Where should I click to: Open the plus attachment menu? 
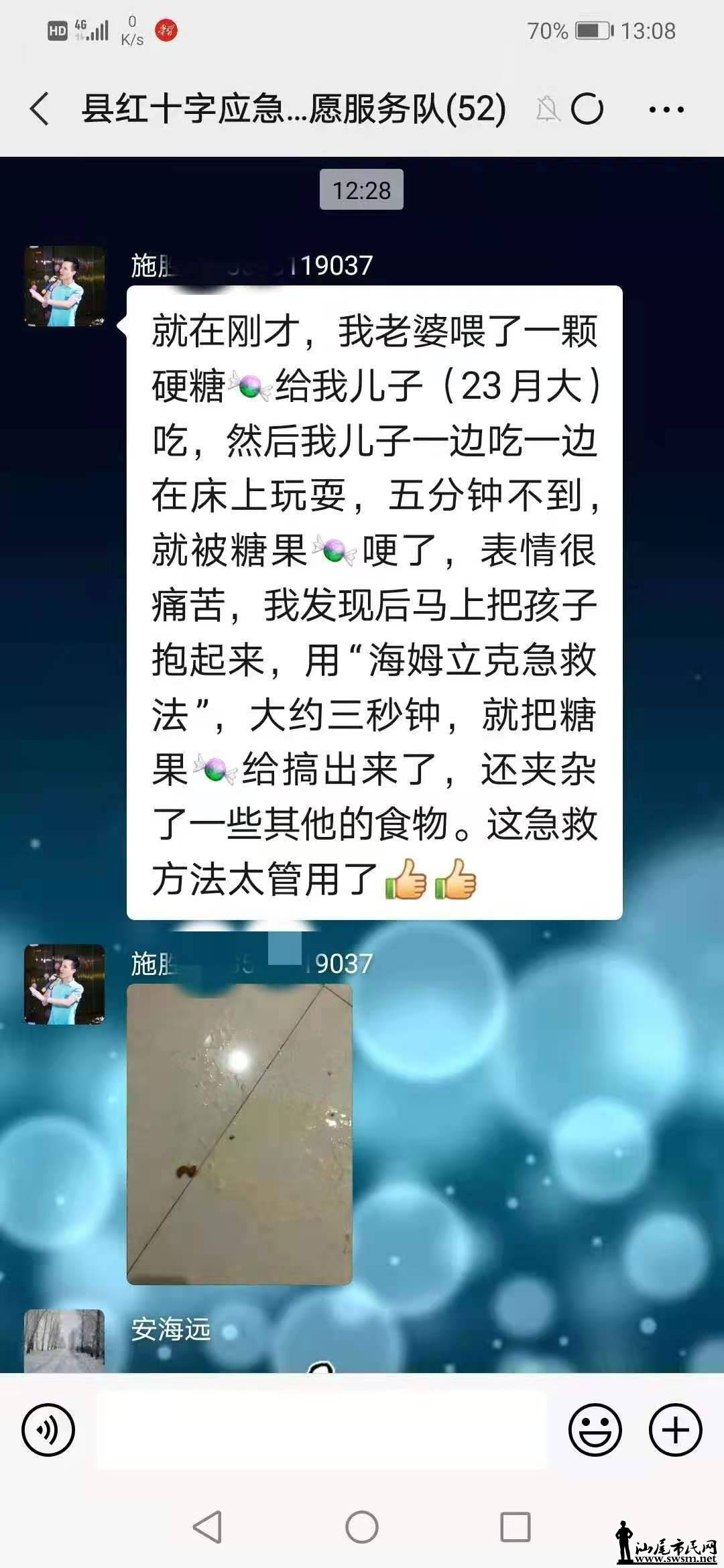675,1429
